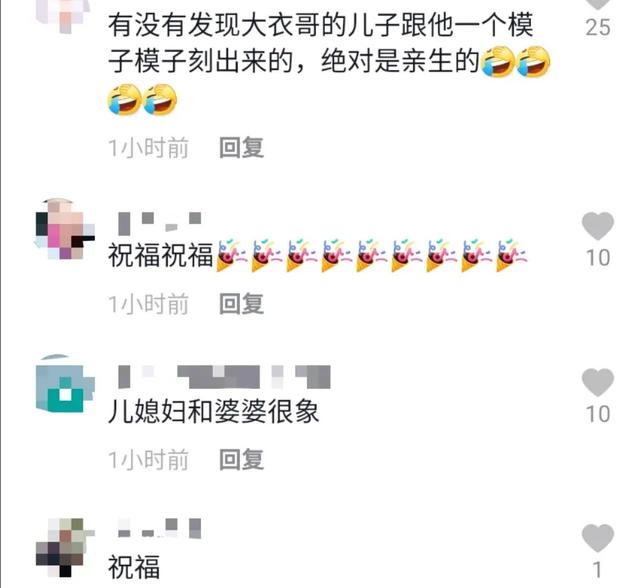Image resolution: width=640 pixels, height=588 pixels.
Task: Like the last 祝福 comment
Action: point(598,538)
